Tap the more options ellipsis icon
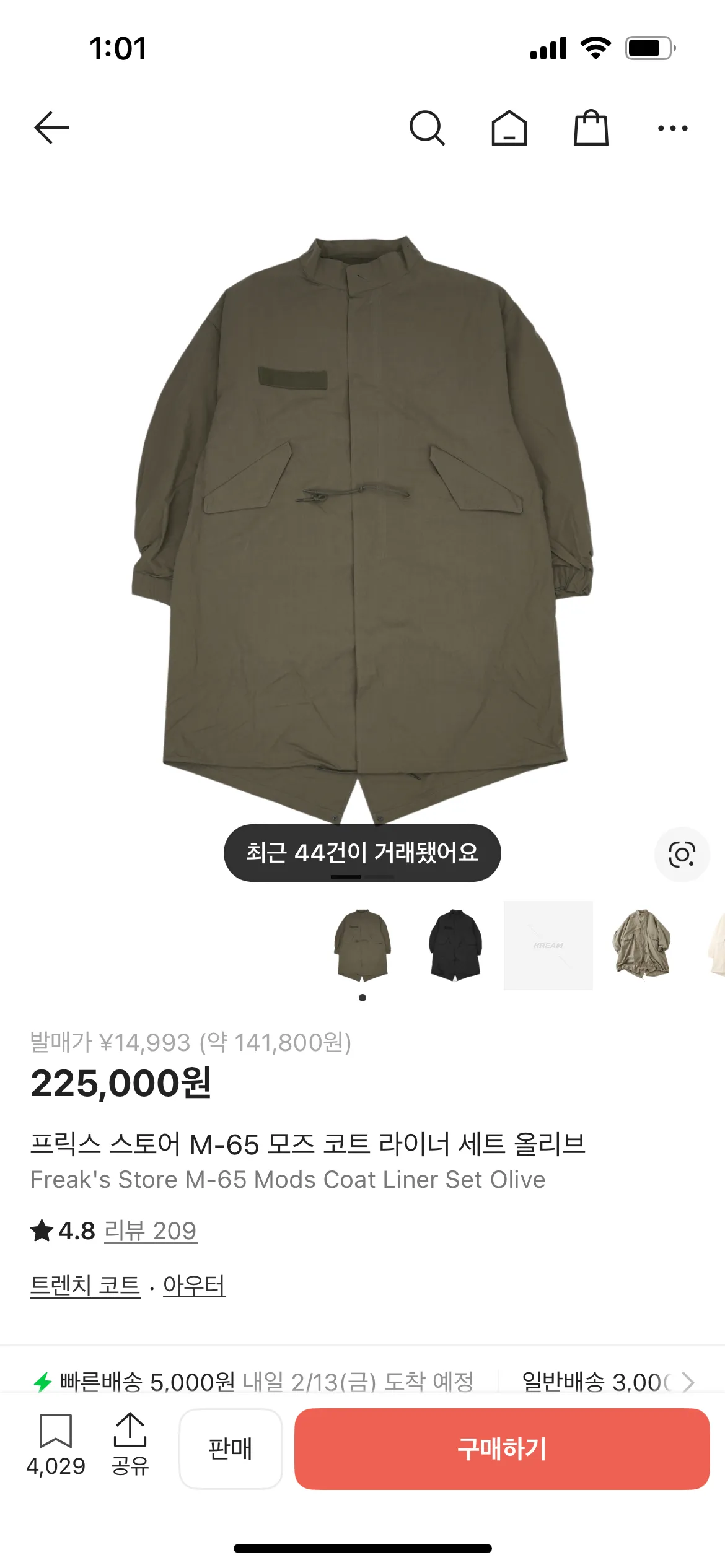Image resolution: width=725 pixels, height=1568 pixels. pyautogui.click(x=673, y=128)
